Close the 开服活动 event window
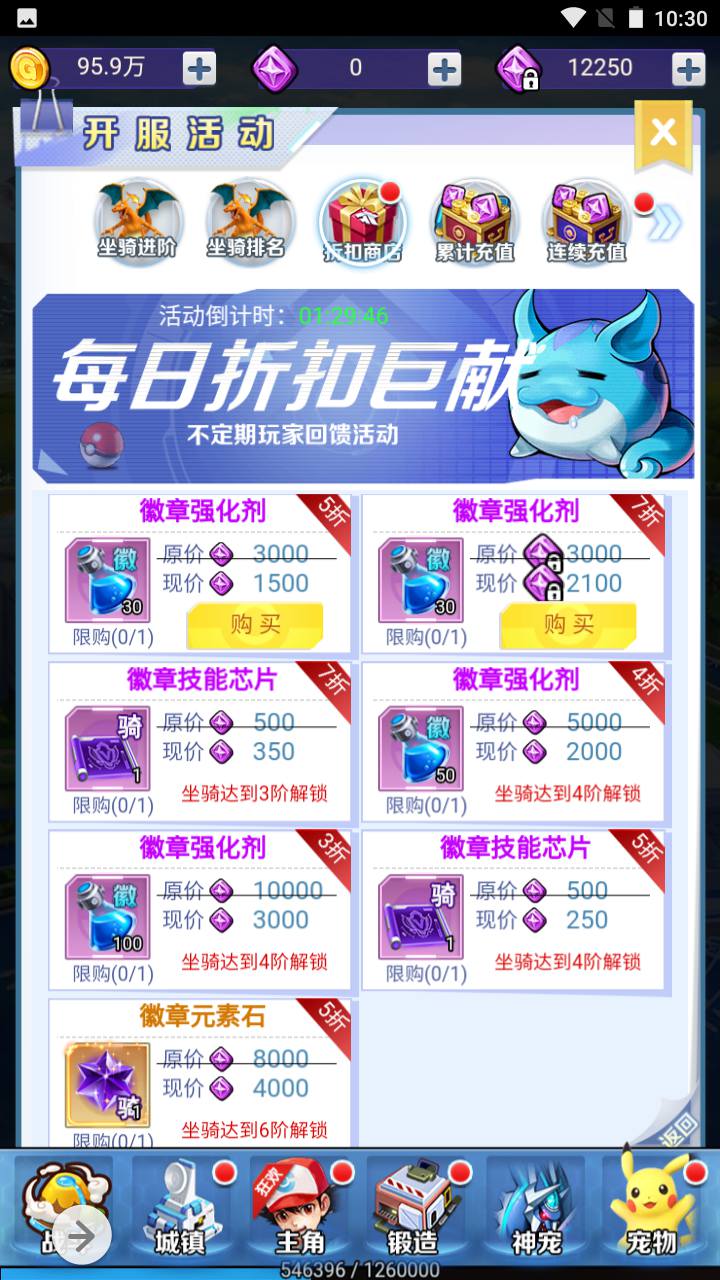The width and height of the screenshot is (720, 1280). 662,133
